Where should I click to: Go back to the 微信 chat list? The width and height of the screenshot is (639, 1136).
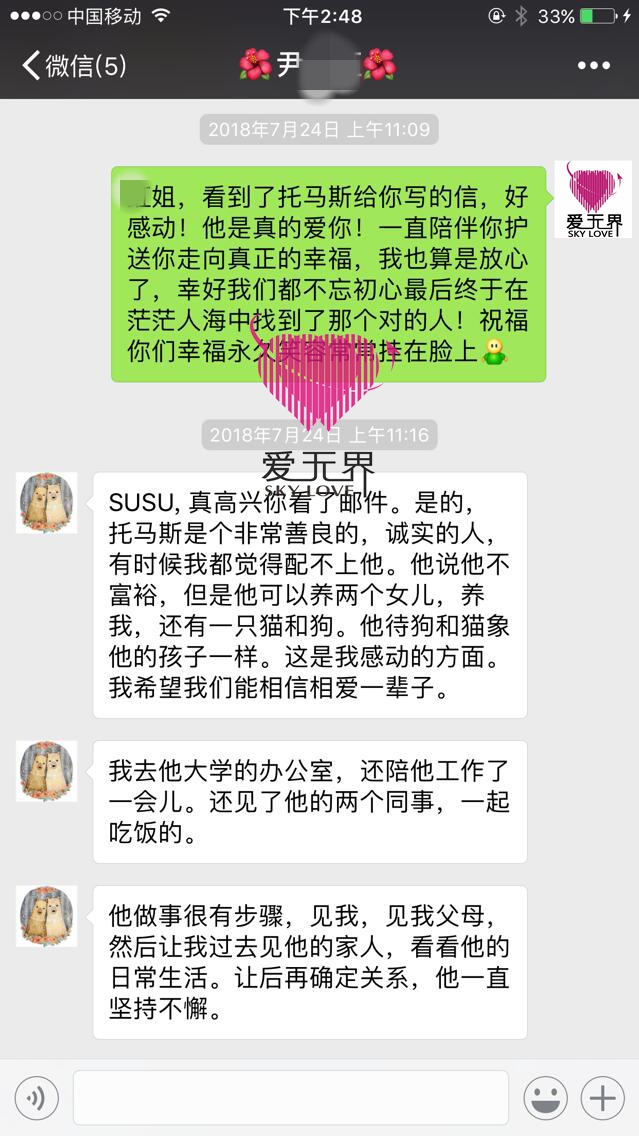pyautogui.click(x=72, y=66)
